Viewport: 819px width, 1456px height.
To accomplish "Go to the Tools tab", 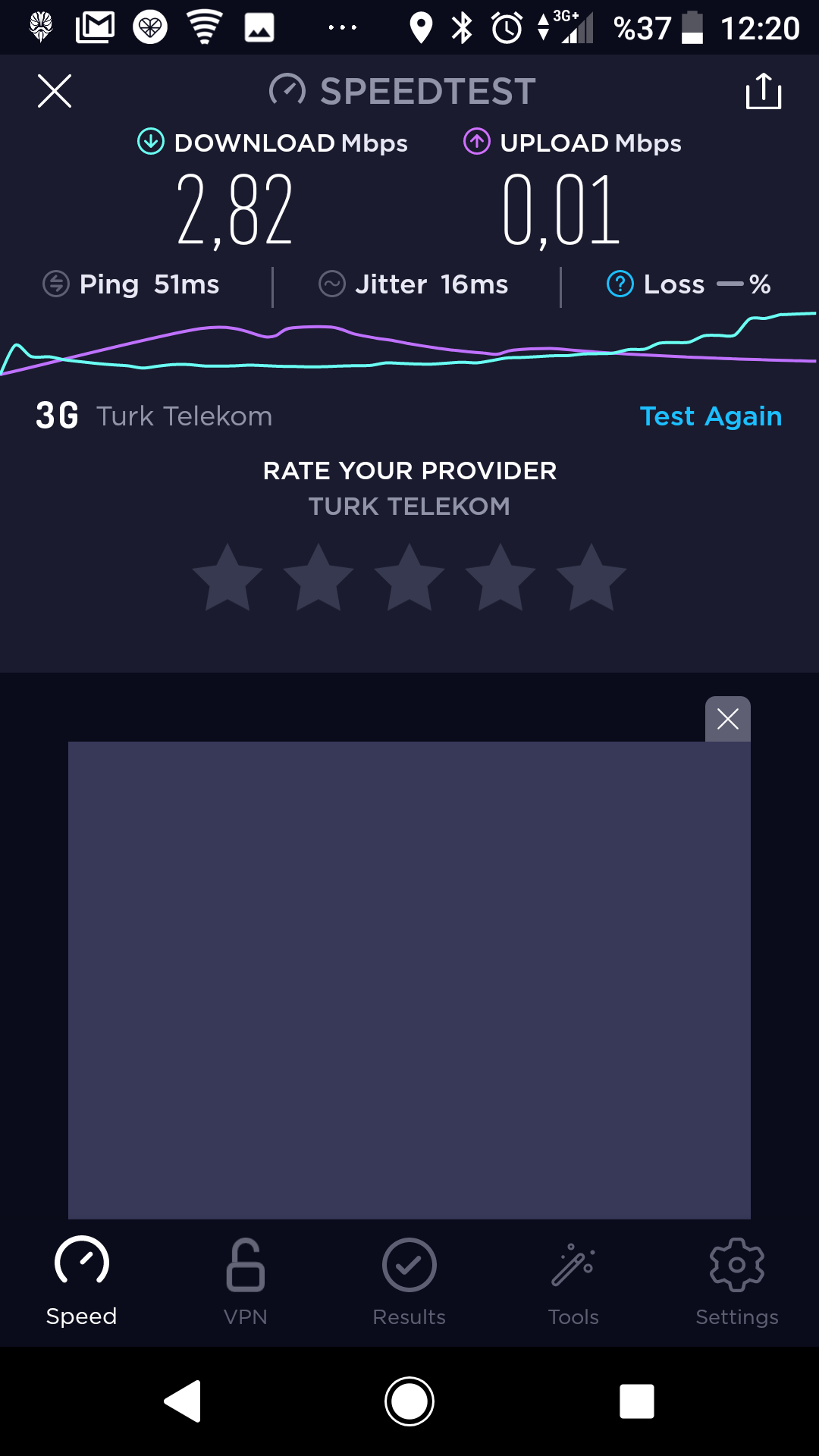I will pyautogui.click(x=573, y=1282).
